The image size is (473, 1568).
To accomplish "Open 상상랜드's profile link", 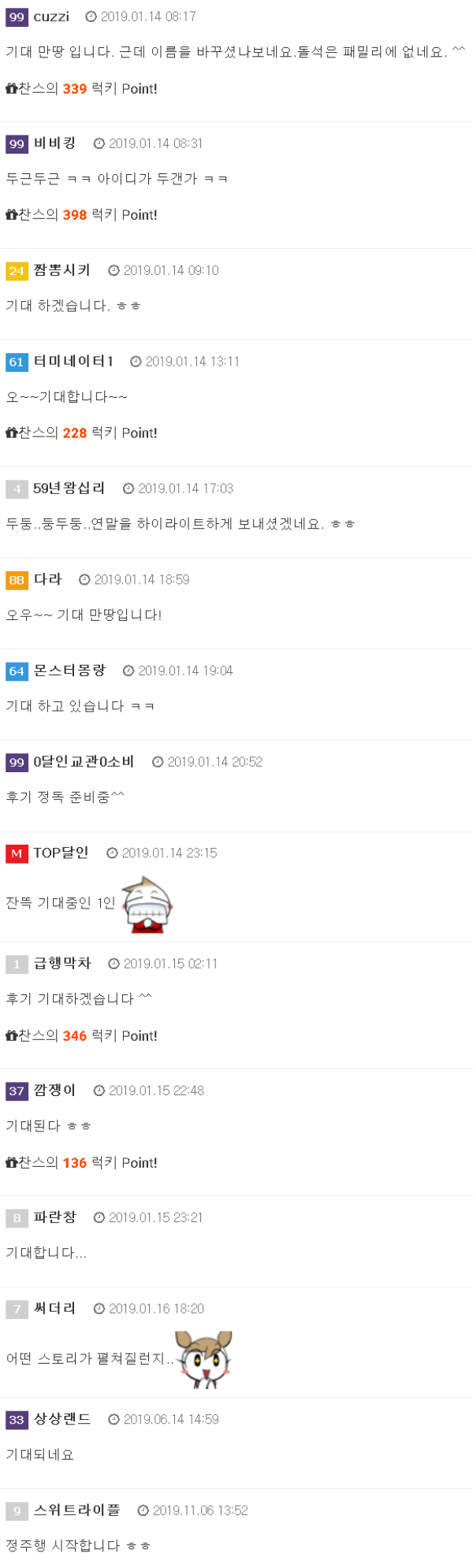I will pyautogui.click(x=62, y=1419).
